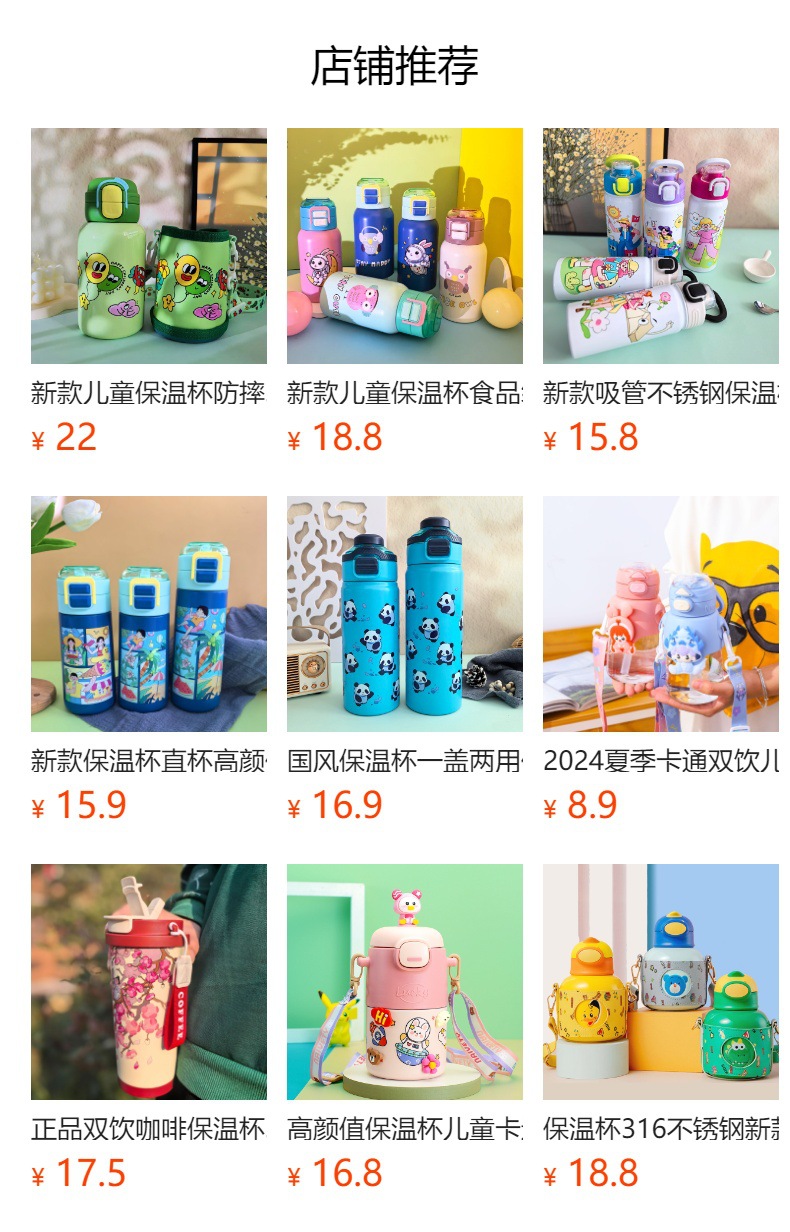
Task: Open the 新款吸管不锈钢保温 product priced ¥15.8
Action: 660,246
